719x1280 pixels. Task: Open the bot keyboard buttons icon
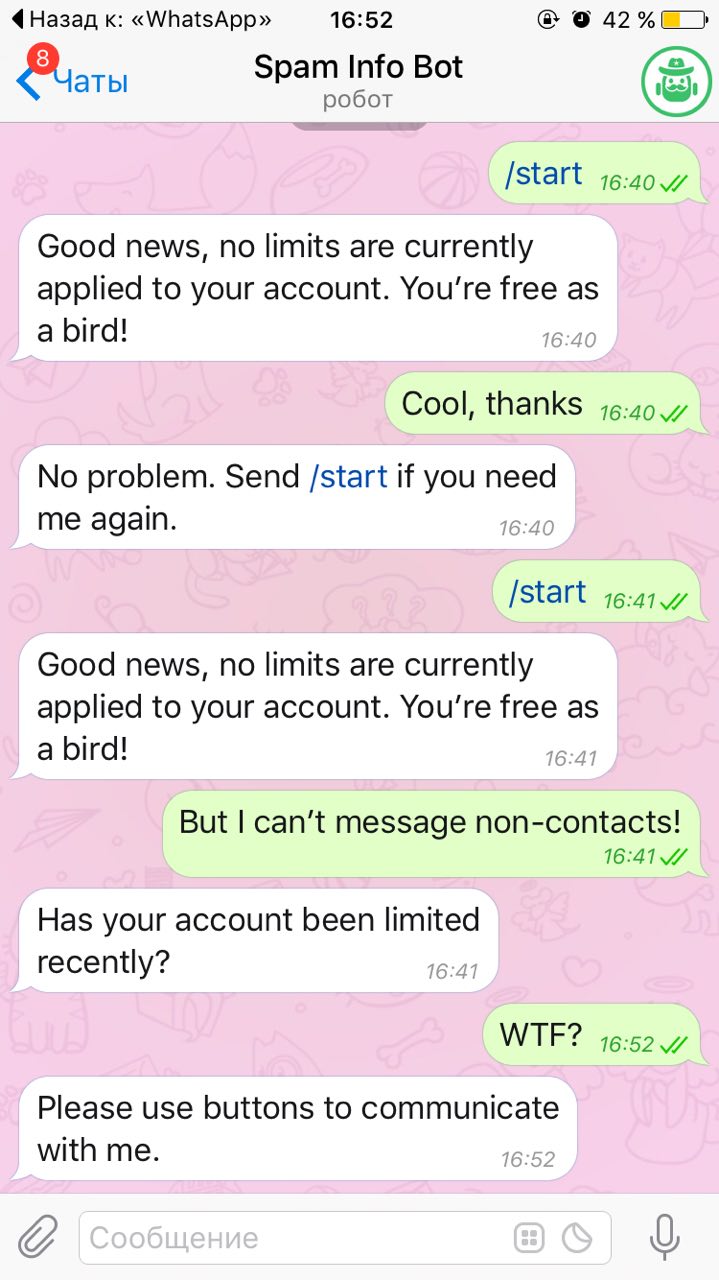[530, 1238]
